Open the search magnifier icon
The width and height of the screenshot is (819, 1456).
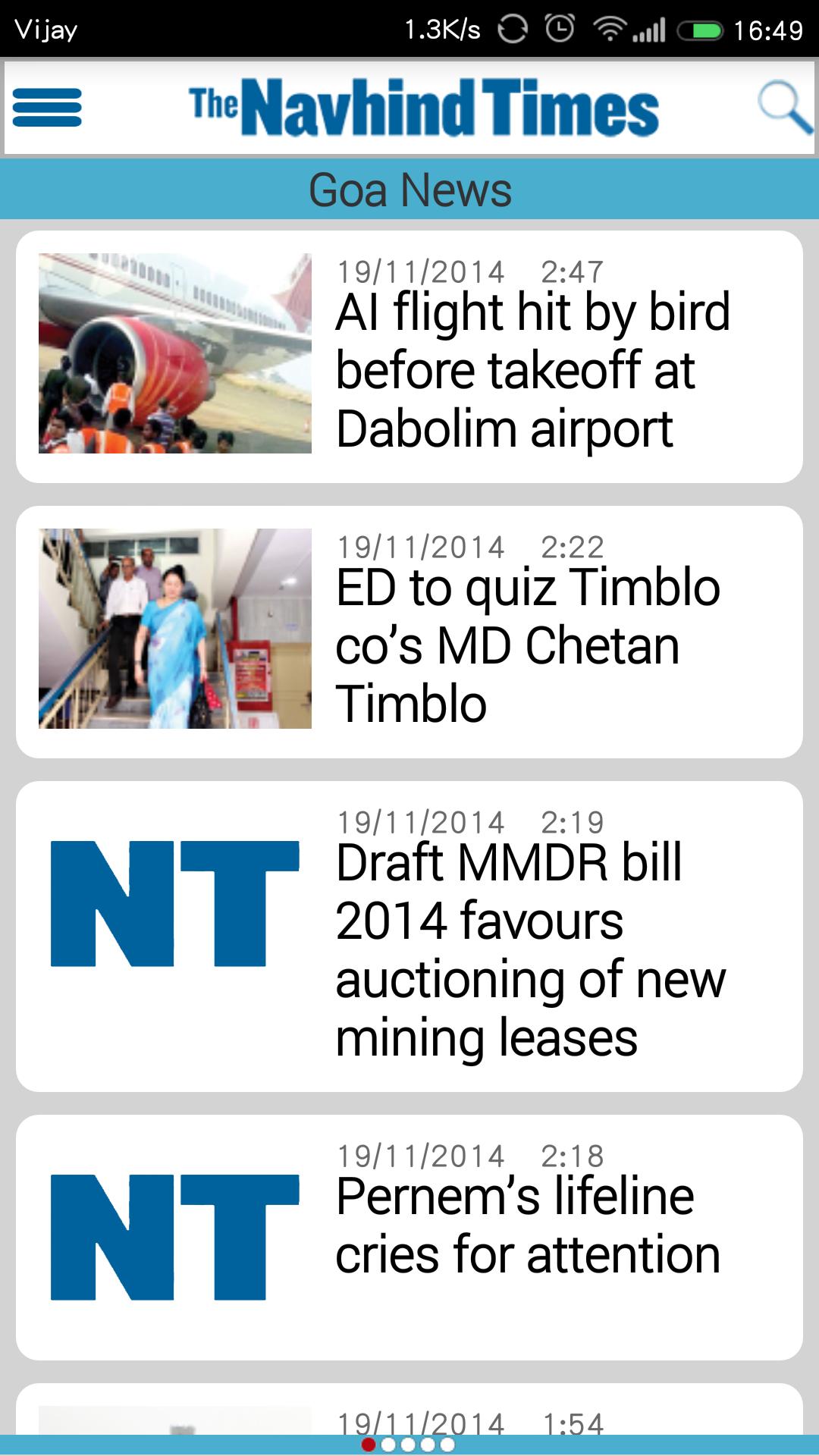(784, 108)
